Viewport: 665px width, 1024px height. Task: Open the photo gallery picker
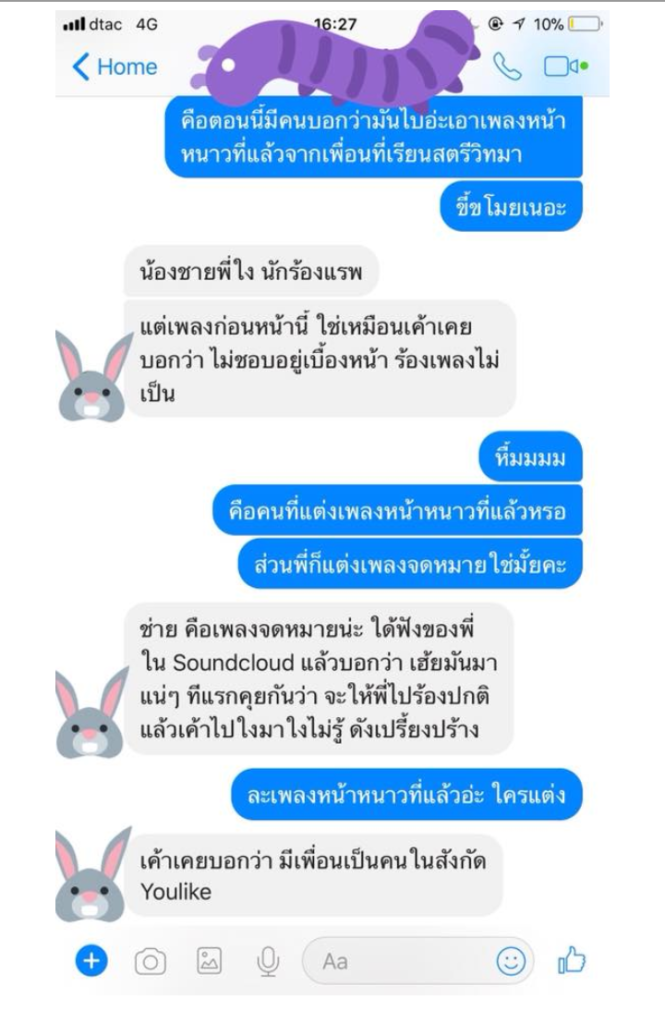pyautogui.click(x=209, y=962)
